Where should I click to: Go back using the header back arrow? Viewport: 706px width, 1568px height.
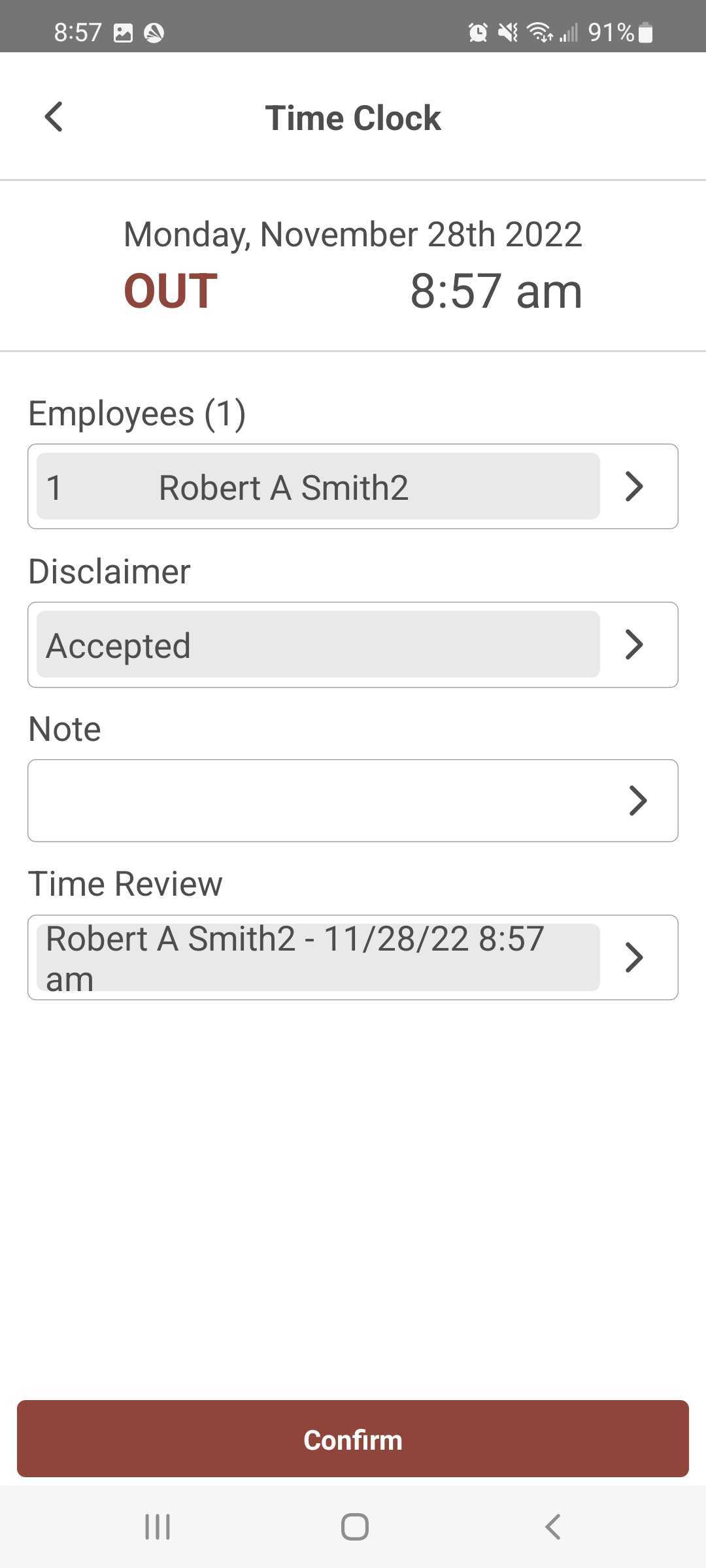point(54,117)
